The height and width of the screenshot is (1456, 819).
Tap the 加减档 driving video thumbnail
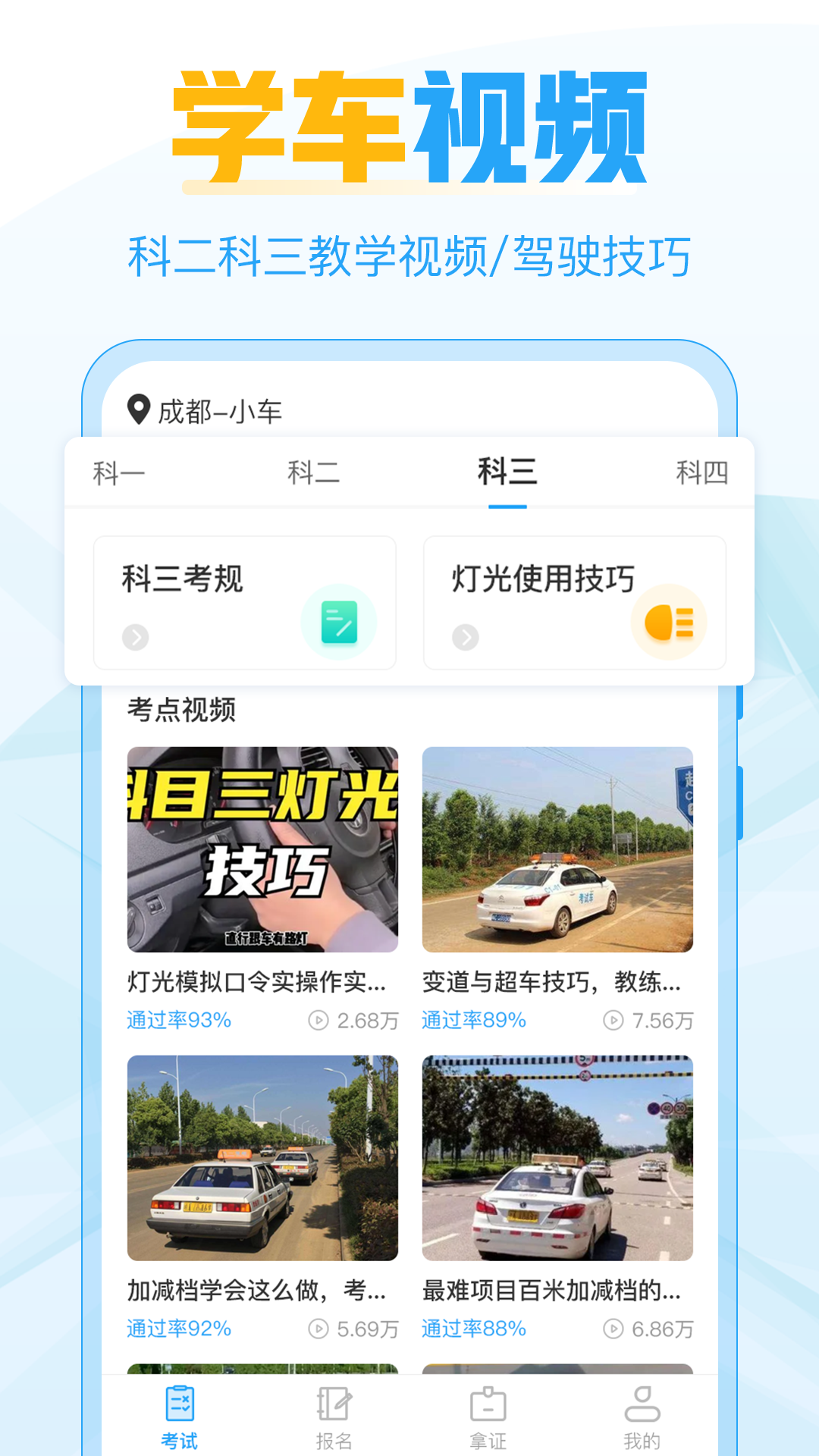pos(263,1153)
